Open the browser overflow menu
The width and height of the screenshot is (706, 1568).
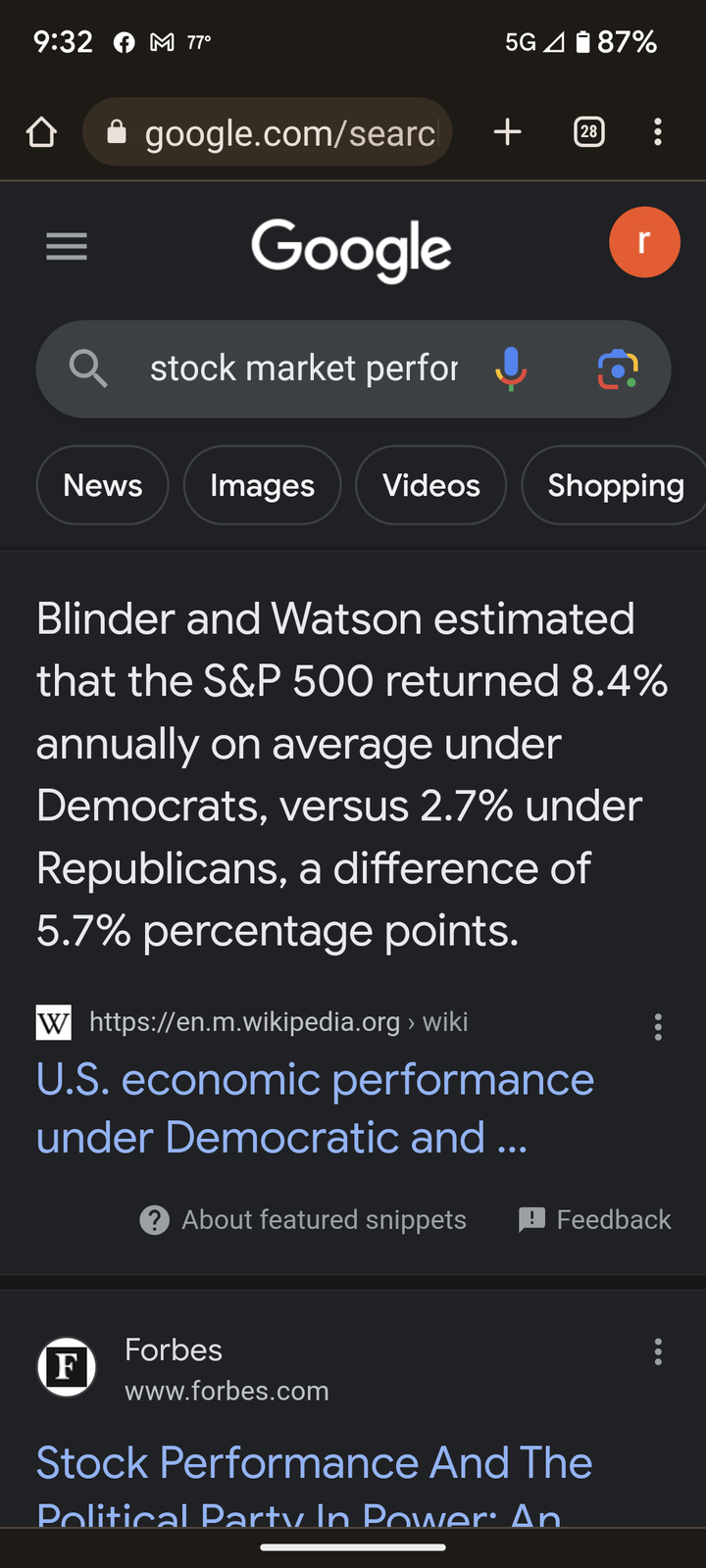[x=658, y=131]
